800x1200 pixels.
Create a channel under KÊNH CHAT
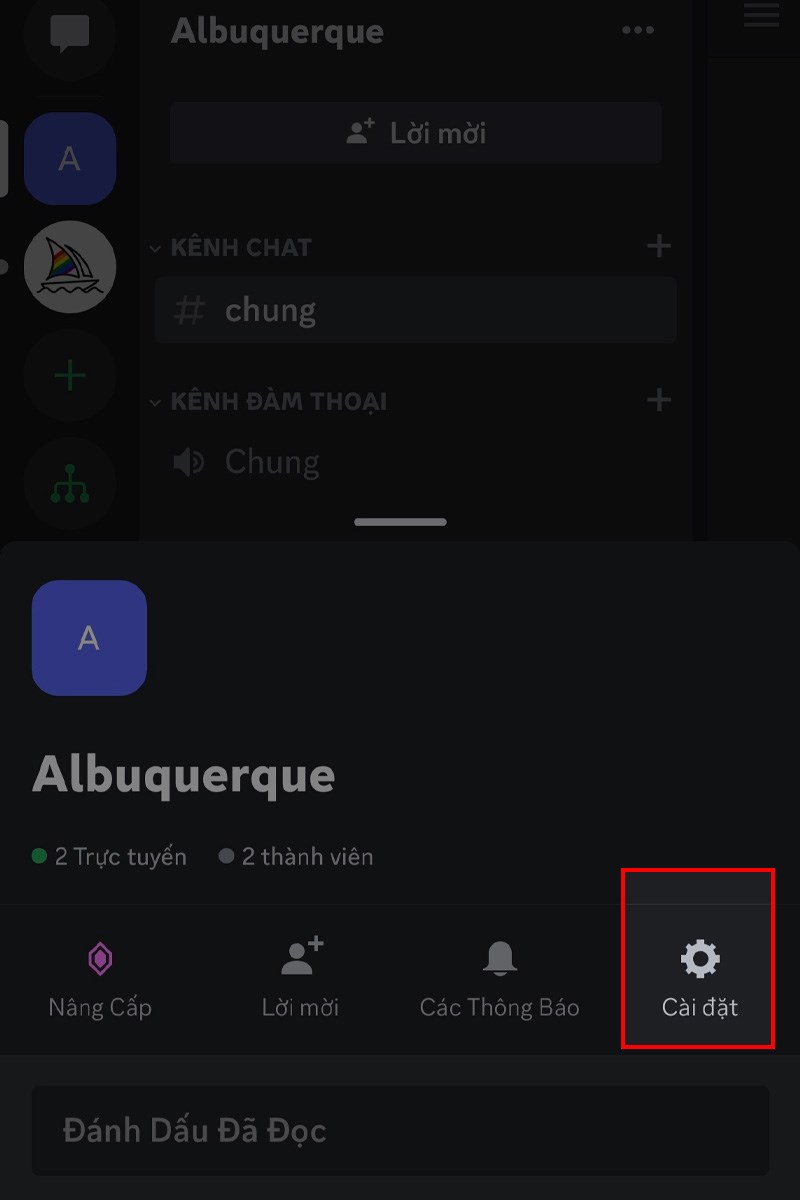tap(659, 246)
